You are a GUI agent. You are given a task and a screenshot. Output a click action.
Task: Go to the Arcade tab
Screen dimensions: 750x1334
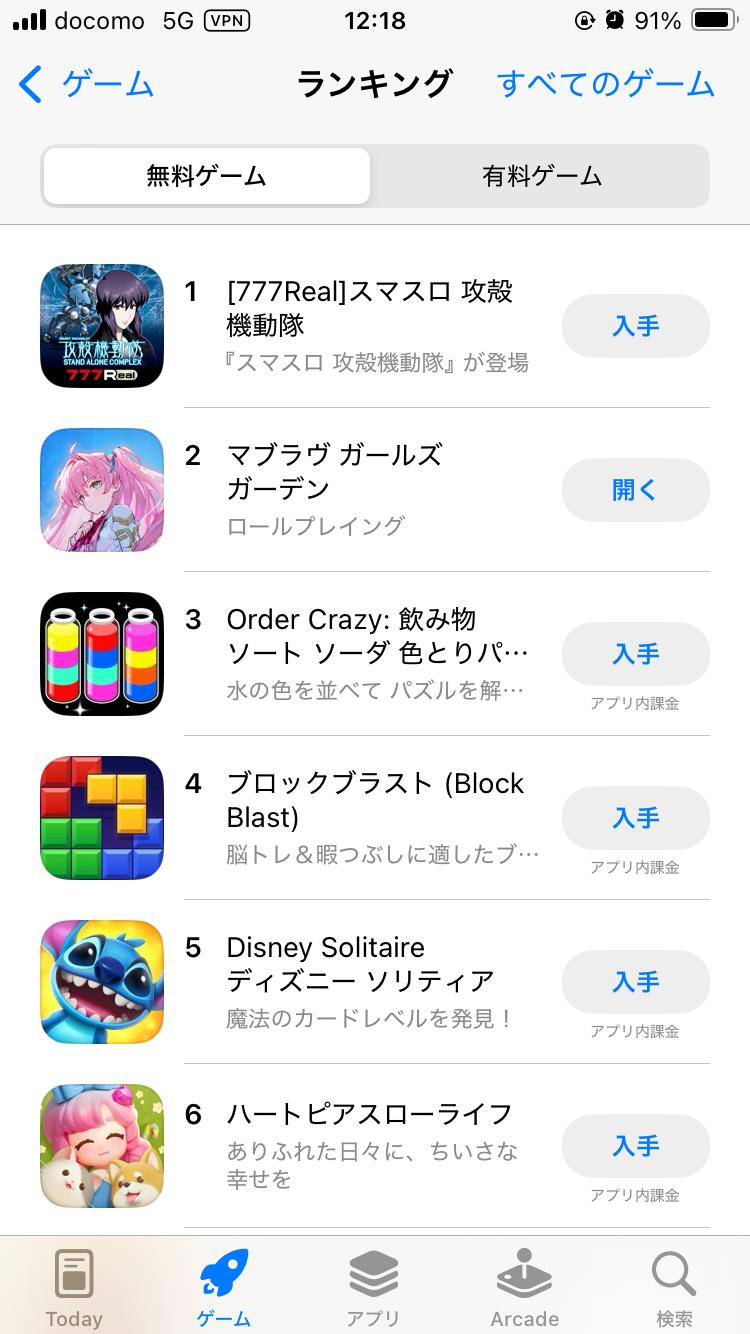pos(524,1289)
